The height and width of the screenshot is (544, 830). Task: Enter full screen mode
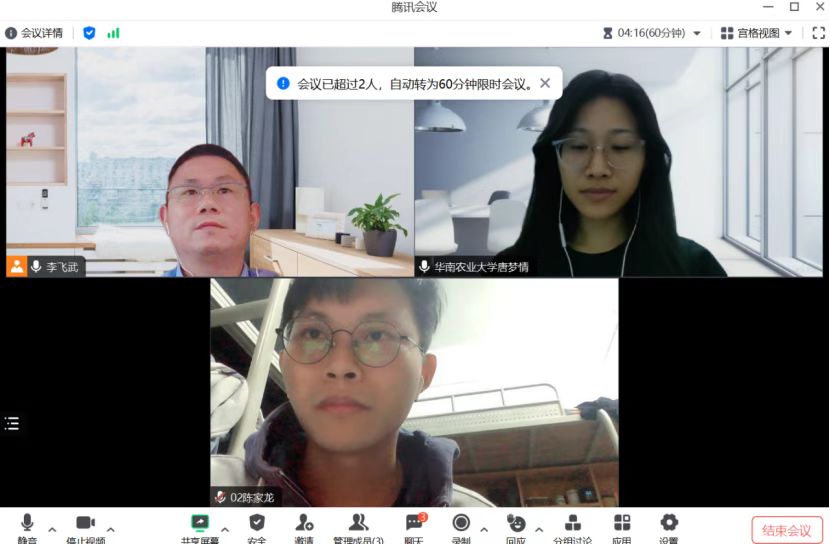818,33
